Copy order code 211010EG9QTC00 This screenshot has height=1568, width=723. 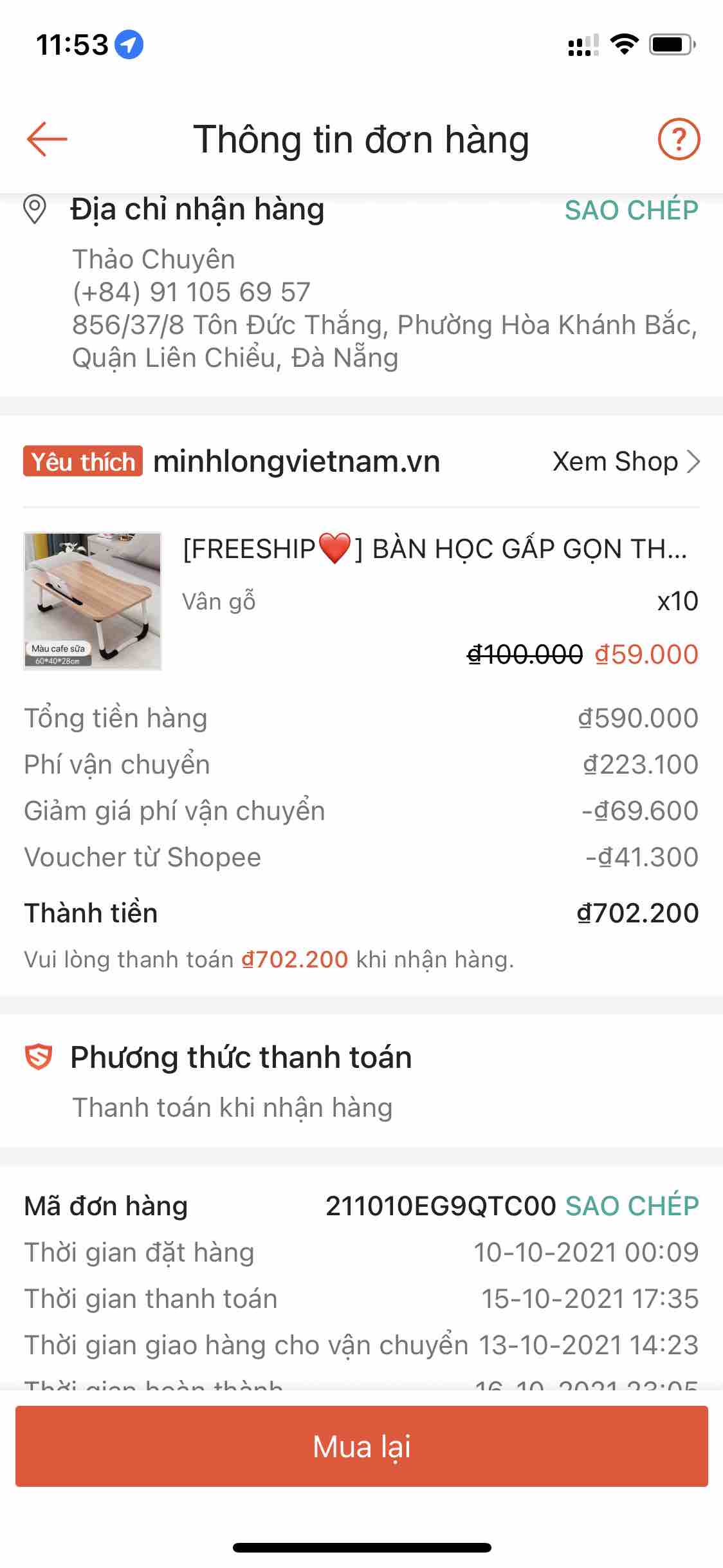(632, 1206)
